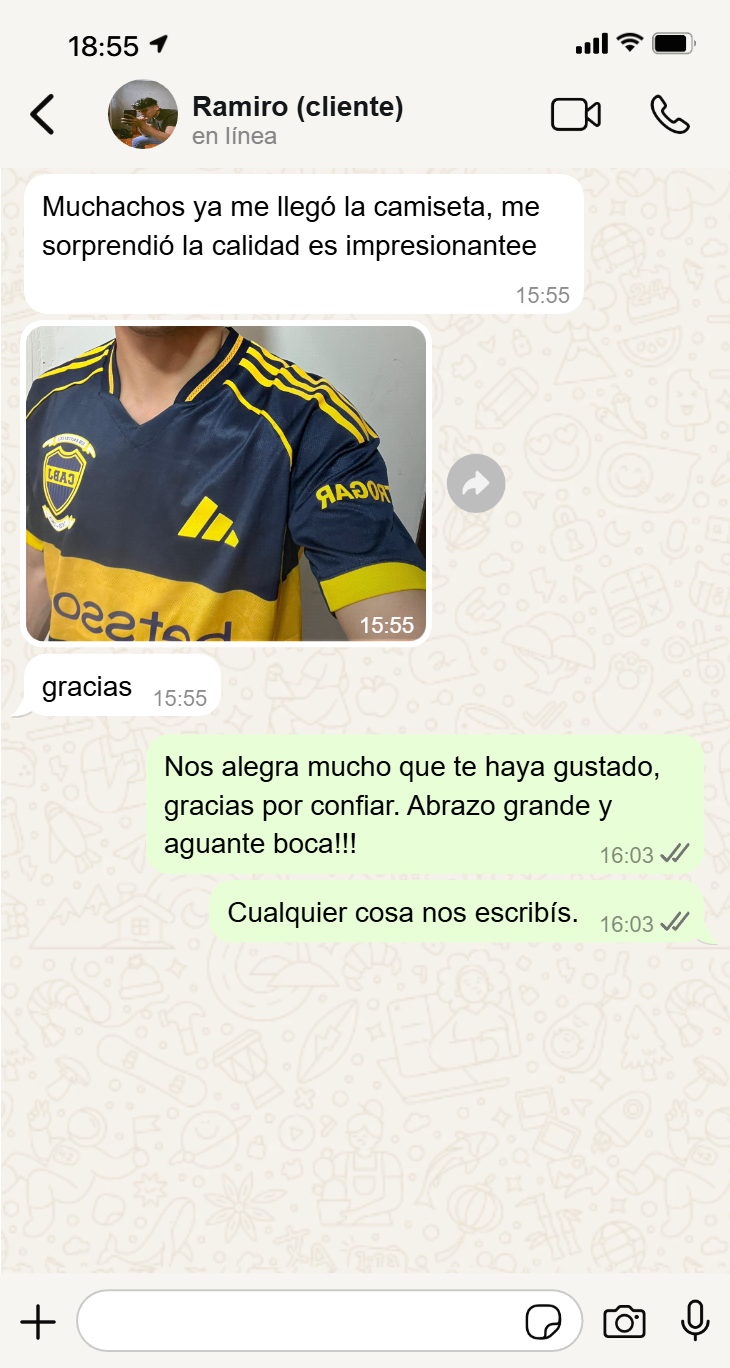Tap the microphone to record voice message

point(695,1320)
